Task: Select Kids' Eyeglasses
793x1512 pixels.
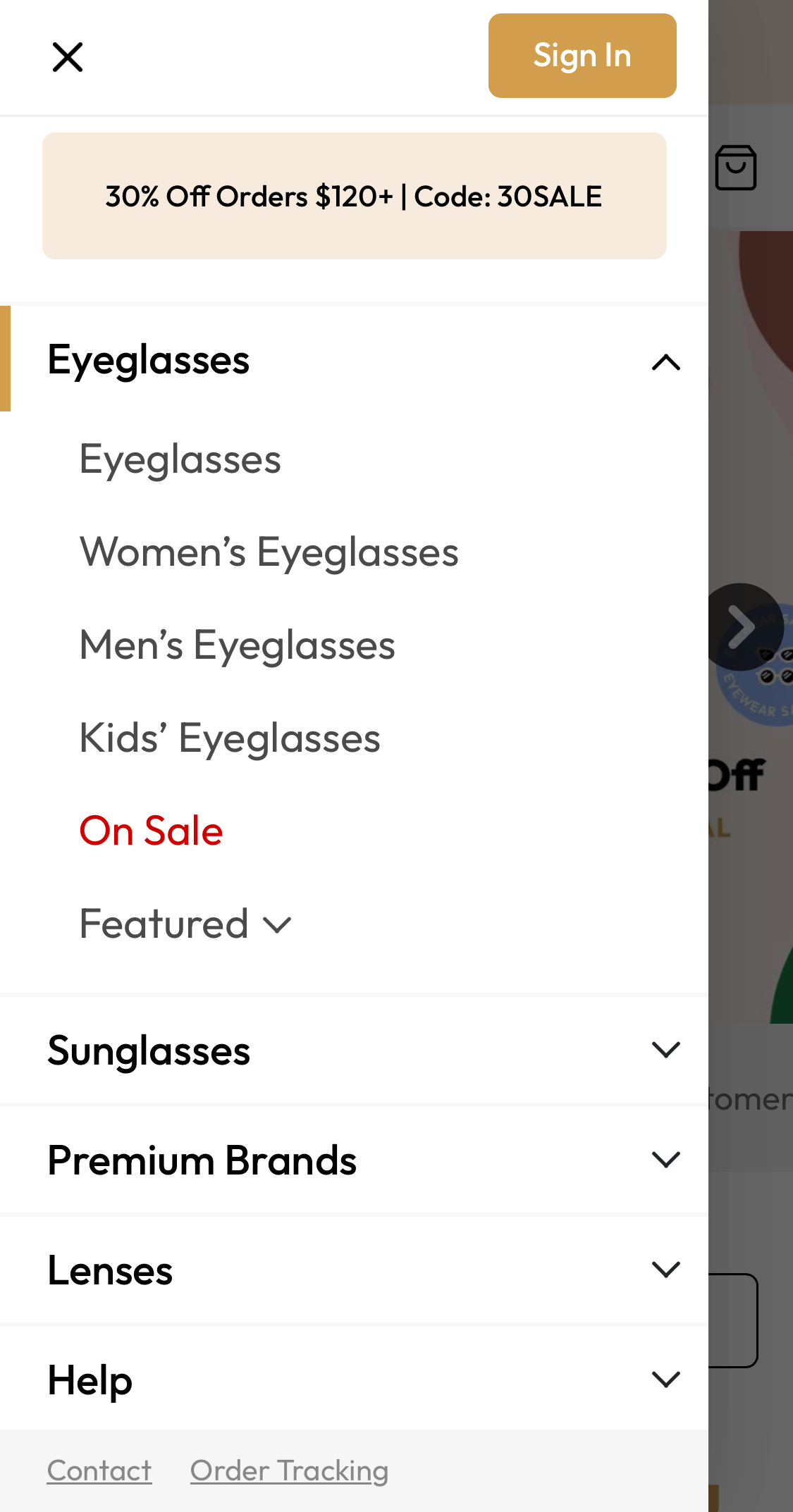Action: [x=230, y=738]
